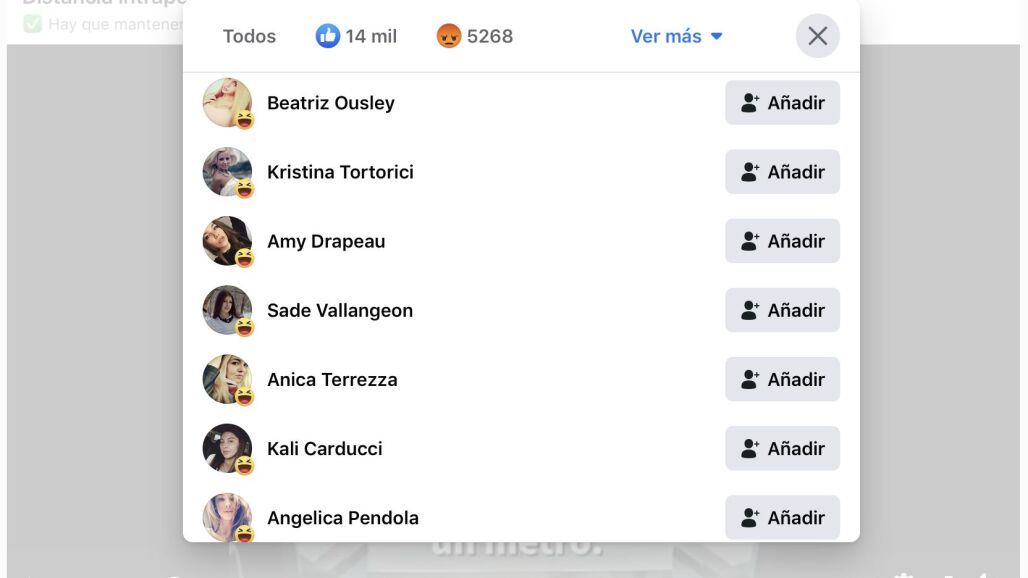Tap Añadir beside Angelica Pendola
The height and width of the screenshot is (578, 1028).
click(x=782, y=517)
